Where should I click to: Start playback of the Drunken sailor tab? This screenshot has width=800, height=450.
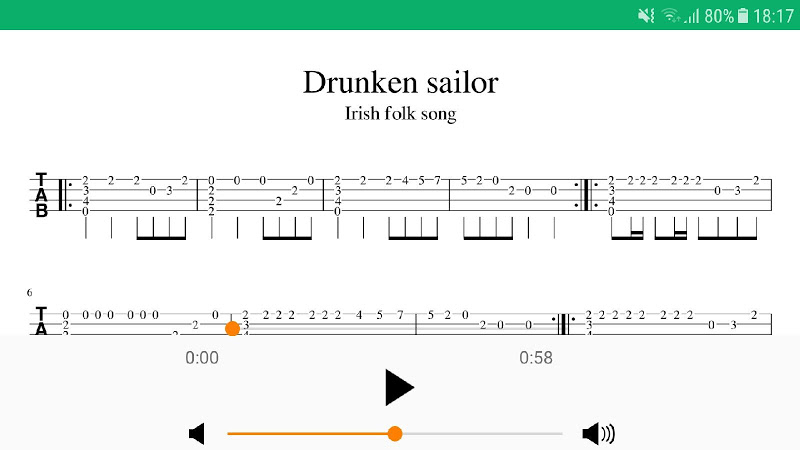(399, 387)
